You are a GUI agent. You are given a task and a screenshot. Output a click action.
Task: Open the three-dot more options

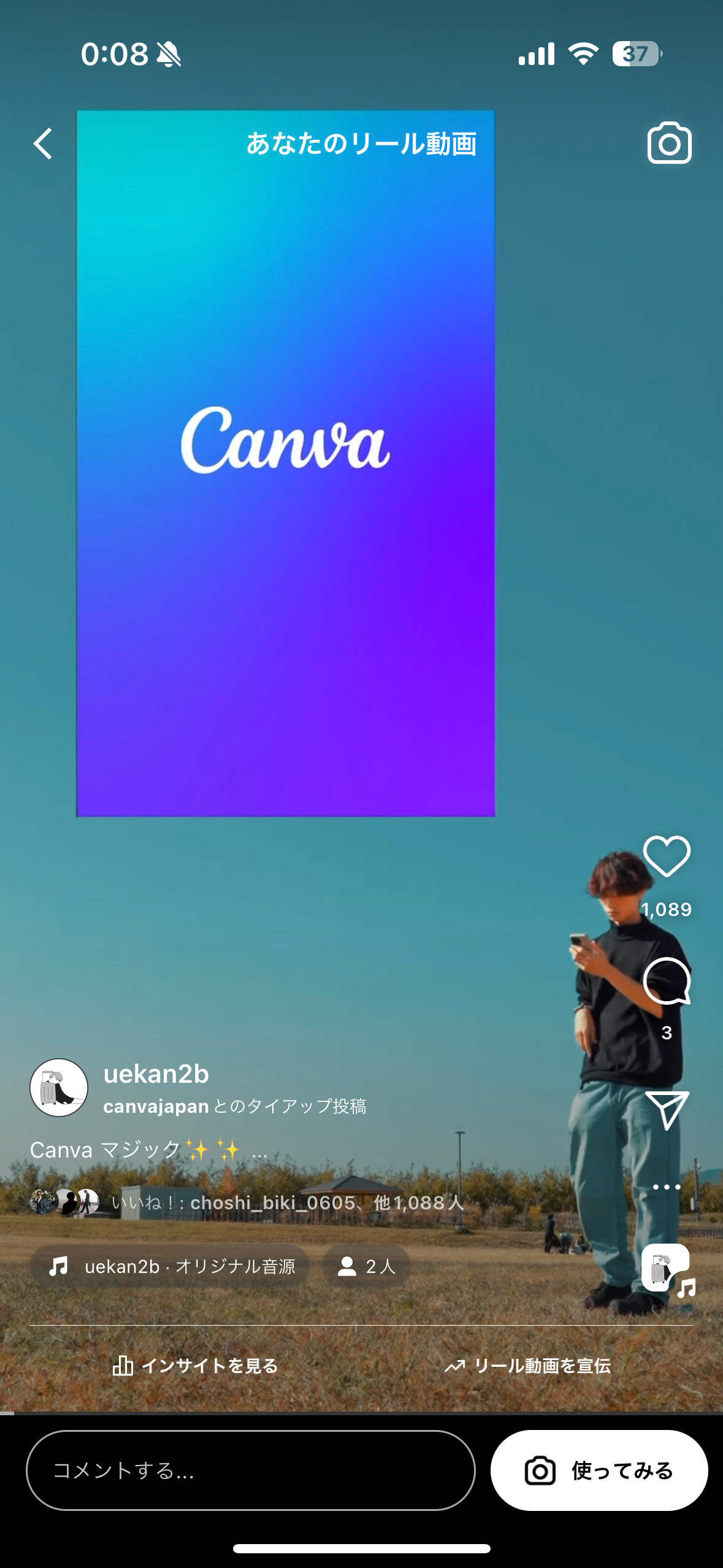tap(667, 1186)
